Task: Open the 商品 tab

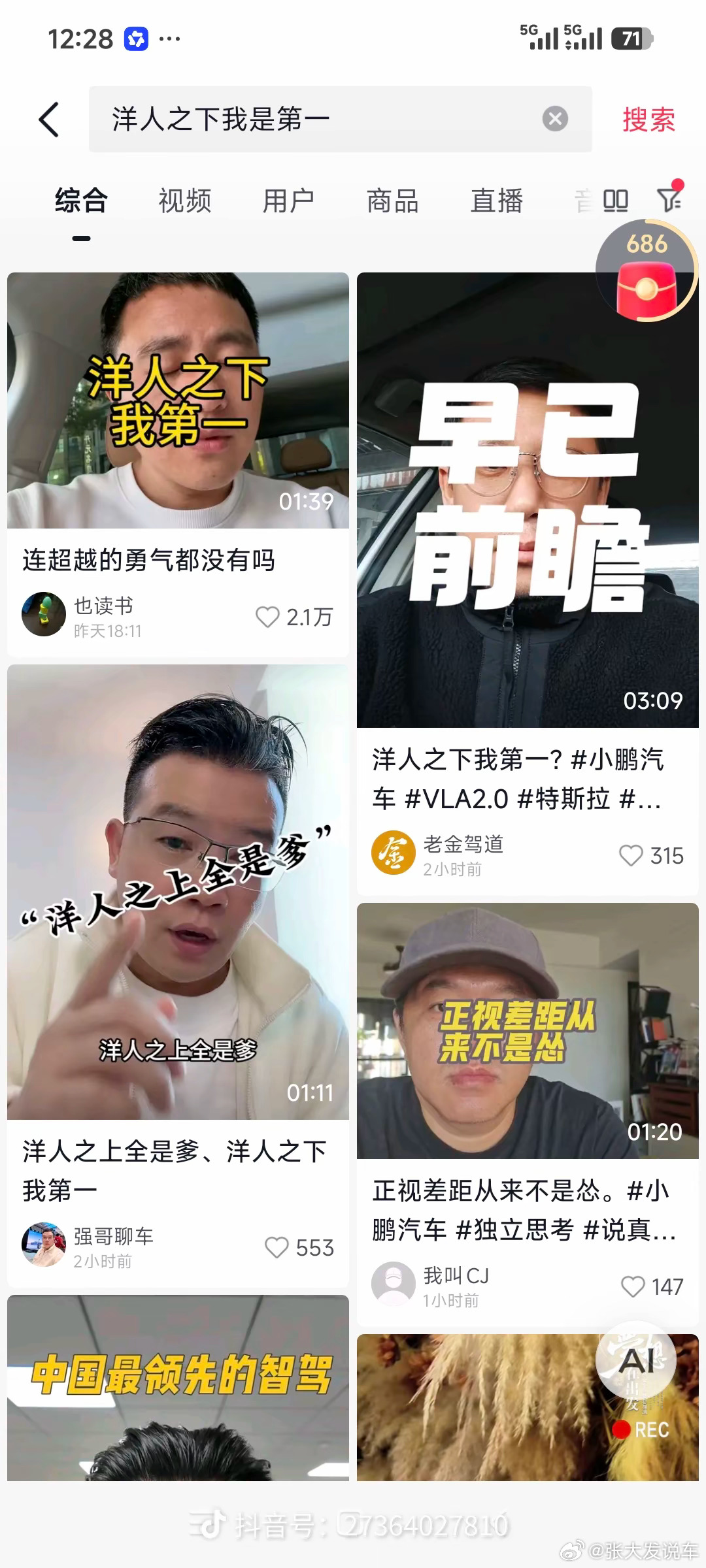Action: pyautogui.click(x=393, y=201)
